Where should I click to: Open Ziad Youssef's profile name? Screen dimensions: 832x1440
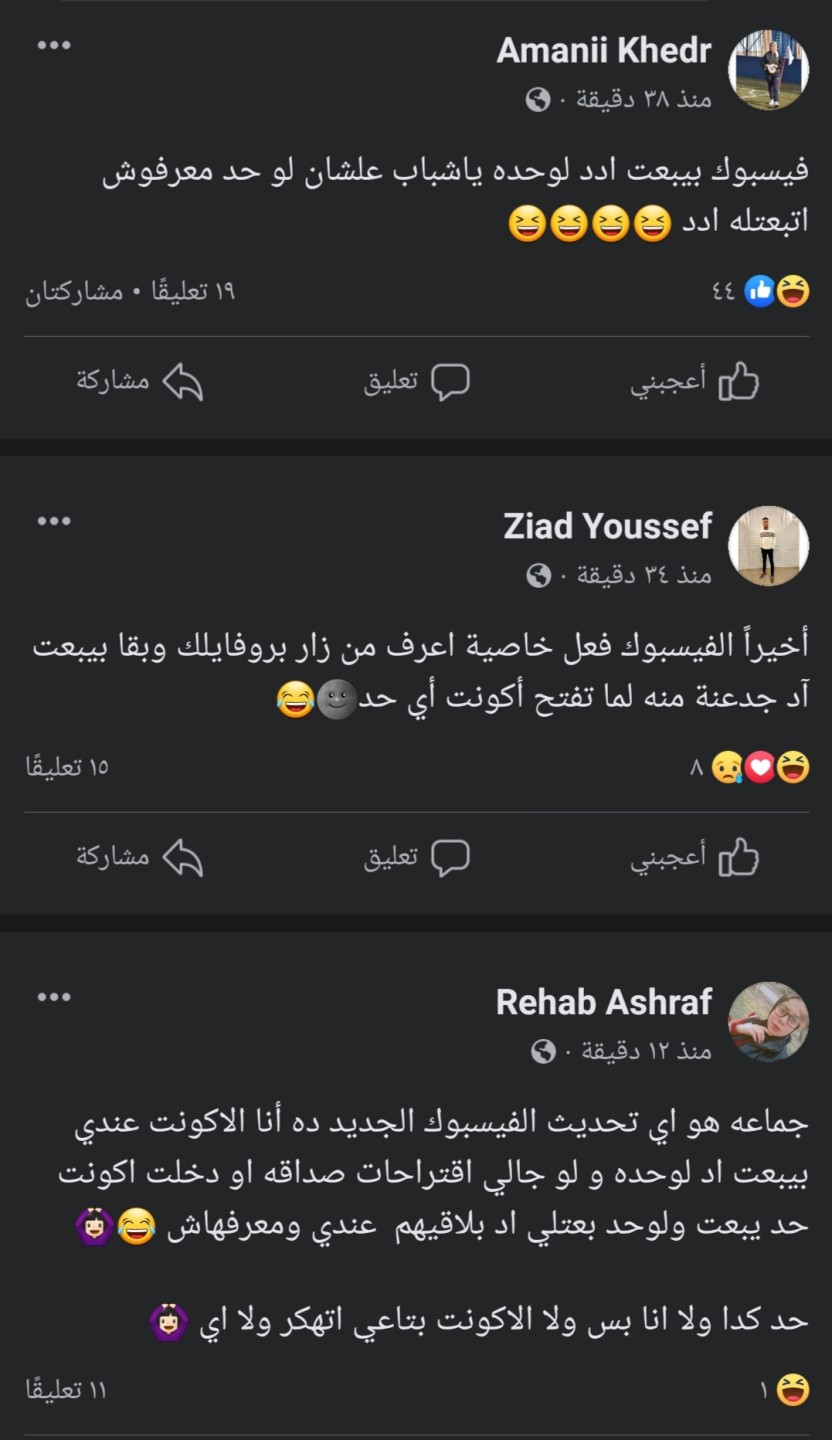point(607,526)
